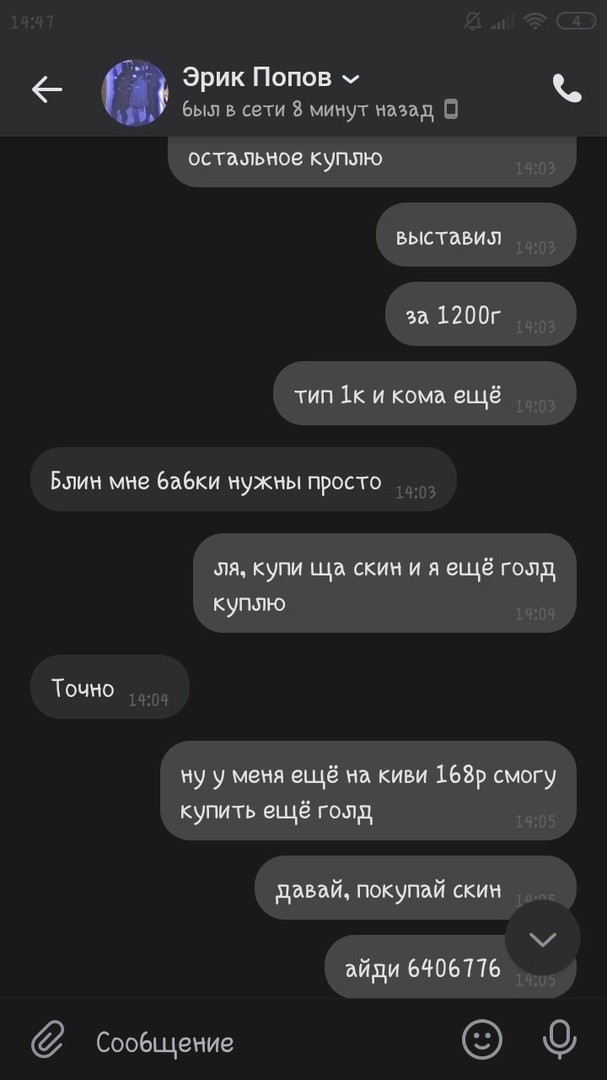
Task: Attach a file to the message
Action: coord(46,1041)
